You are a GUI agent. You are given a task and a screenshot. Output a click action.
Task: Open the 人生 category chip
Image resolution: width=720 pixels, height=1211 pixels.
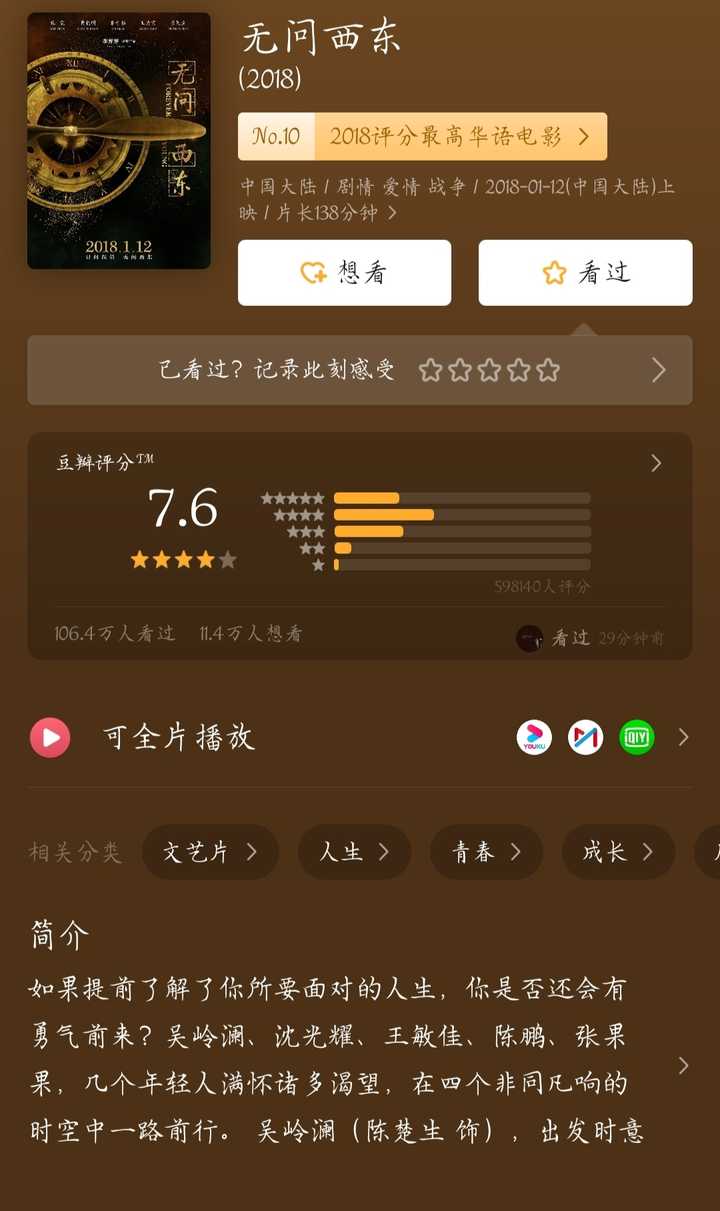click(354, 852)
